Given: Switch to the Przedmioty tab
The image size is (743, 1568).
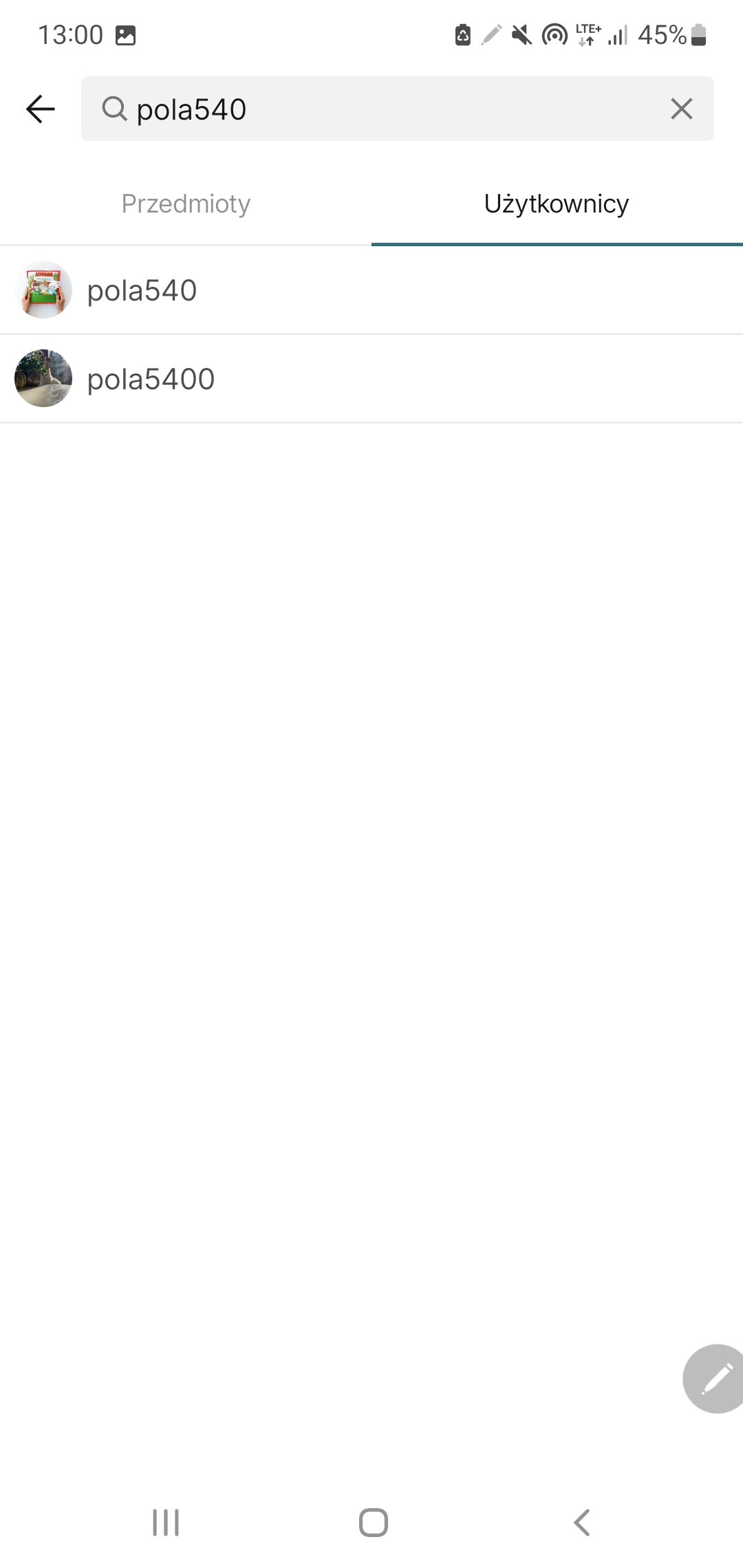Looking at the screenshot, I should click(x=186, y=204).
